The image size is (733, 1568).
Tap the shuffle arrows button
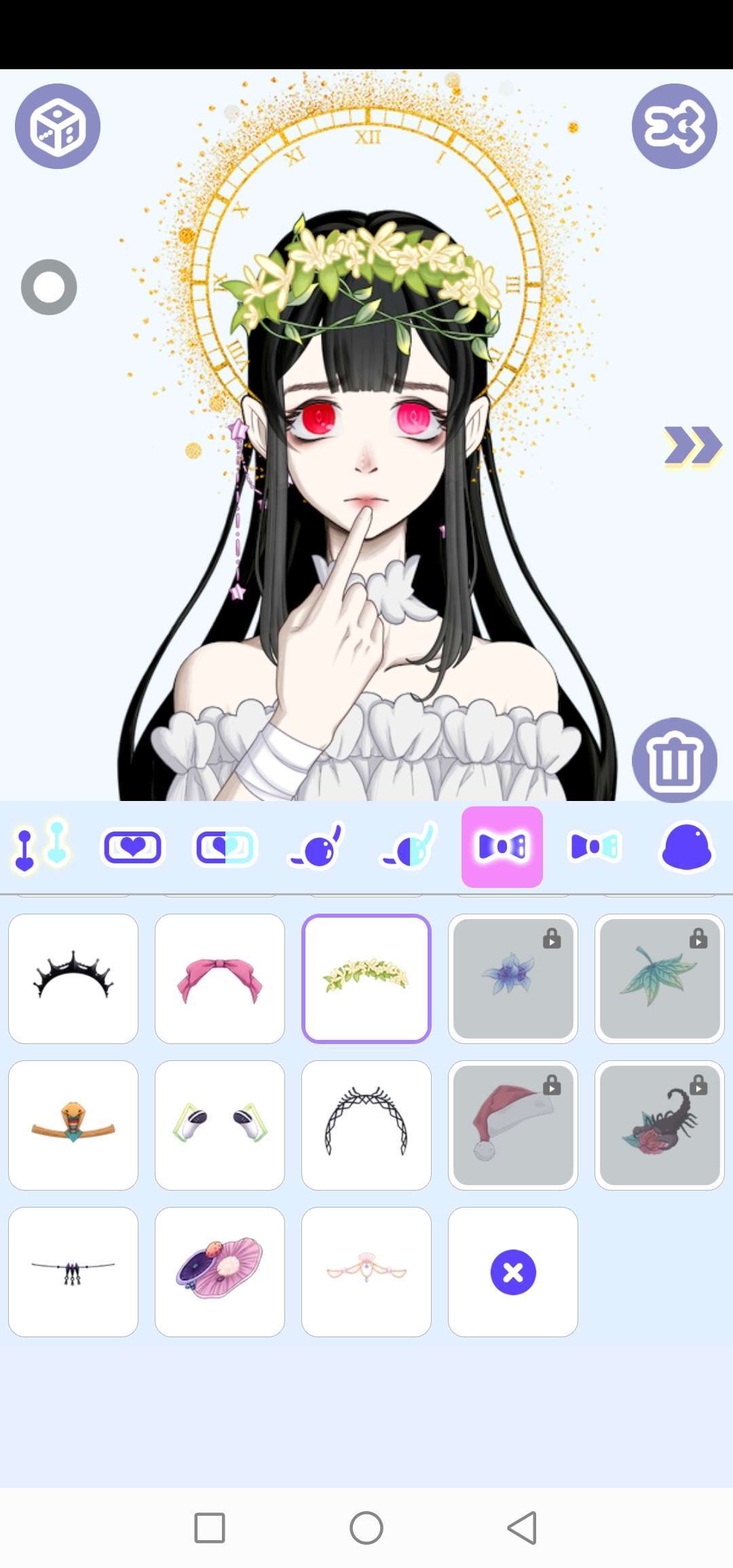674,126
